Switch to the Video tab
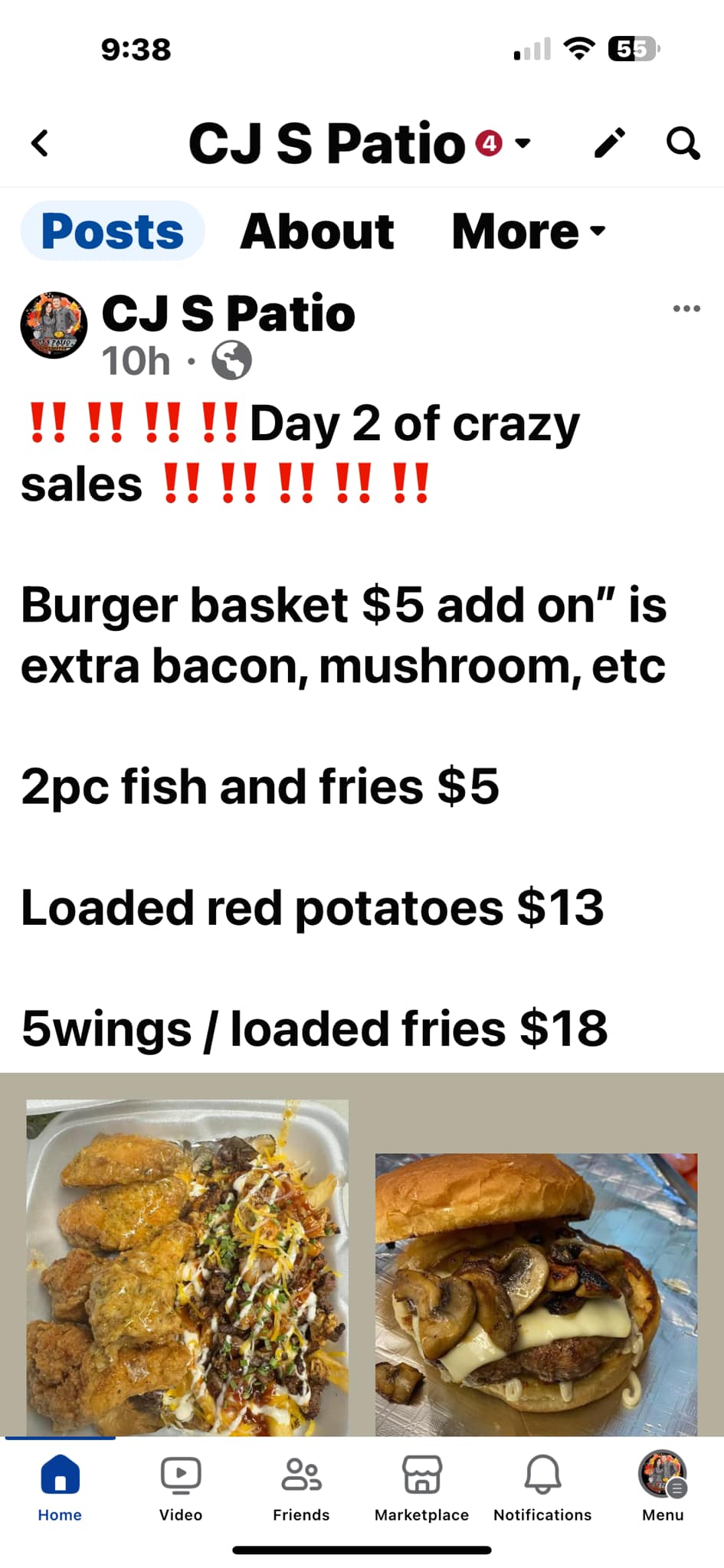 (x=181, y=1488)
